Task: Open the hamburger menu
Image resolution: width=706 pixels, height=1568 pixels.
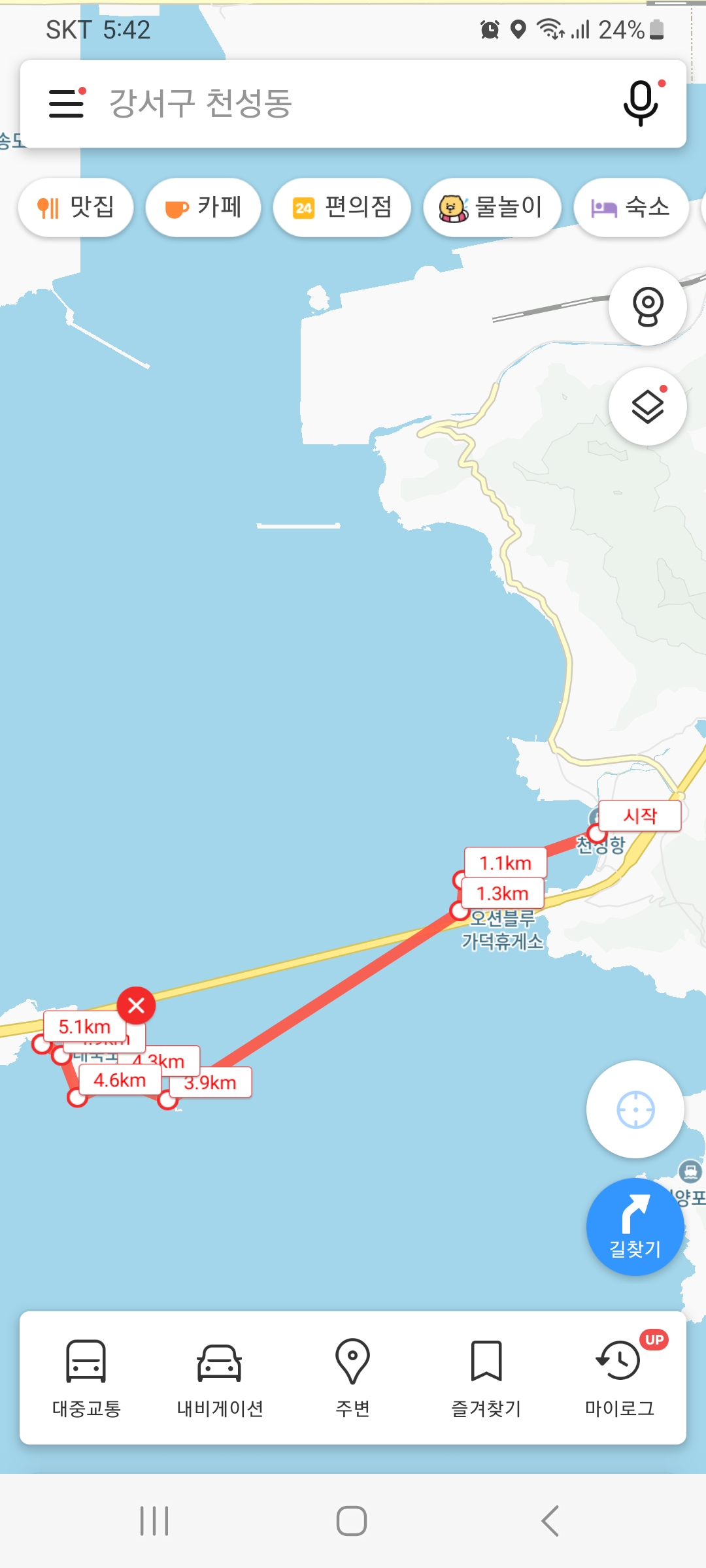Action: click(67, 103)
